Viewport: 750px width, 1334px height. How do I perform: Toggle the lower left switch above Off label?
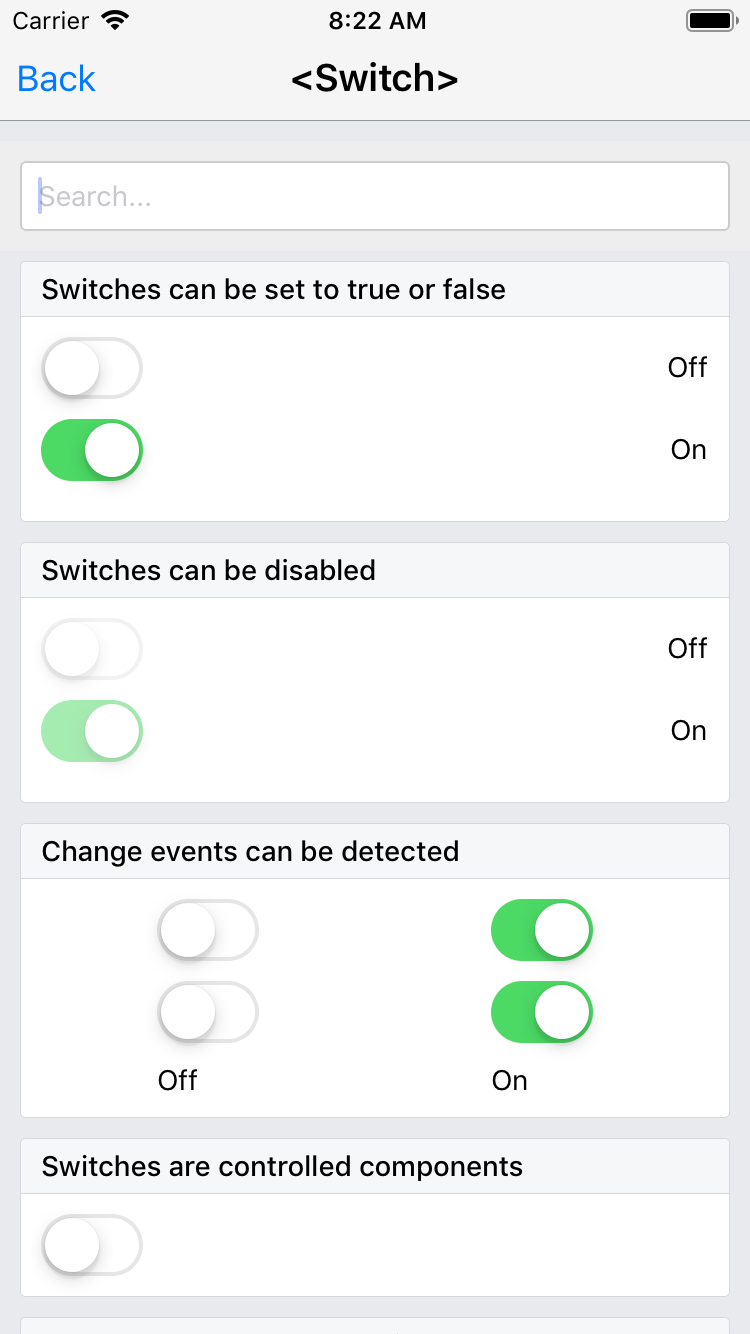[208, 1012]
